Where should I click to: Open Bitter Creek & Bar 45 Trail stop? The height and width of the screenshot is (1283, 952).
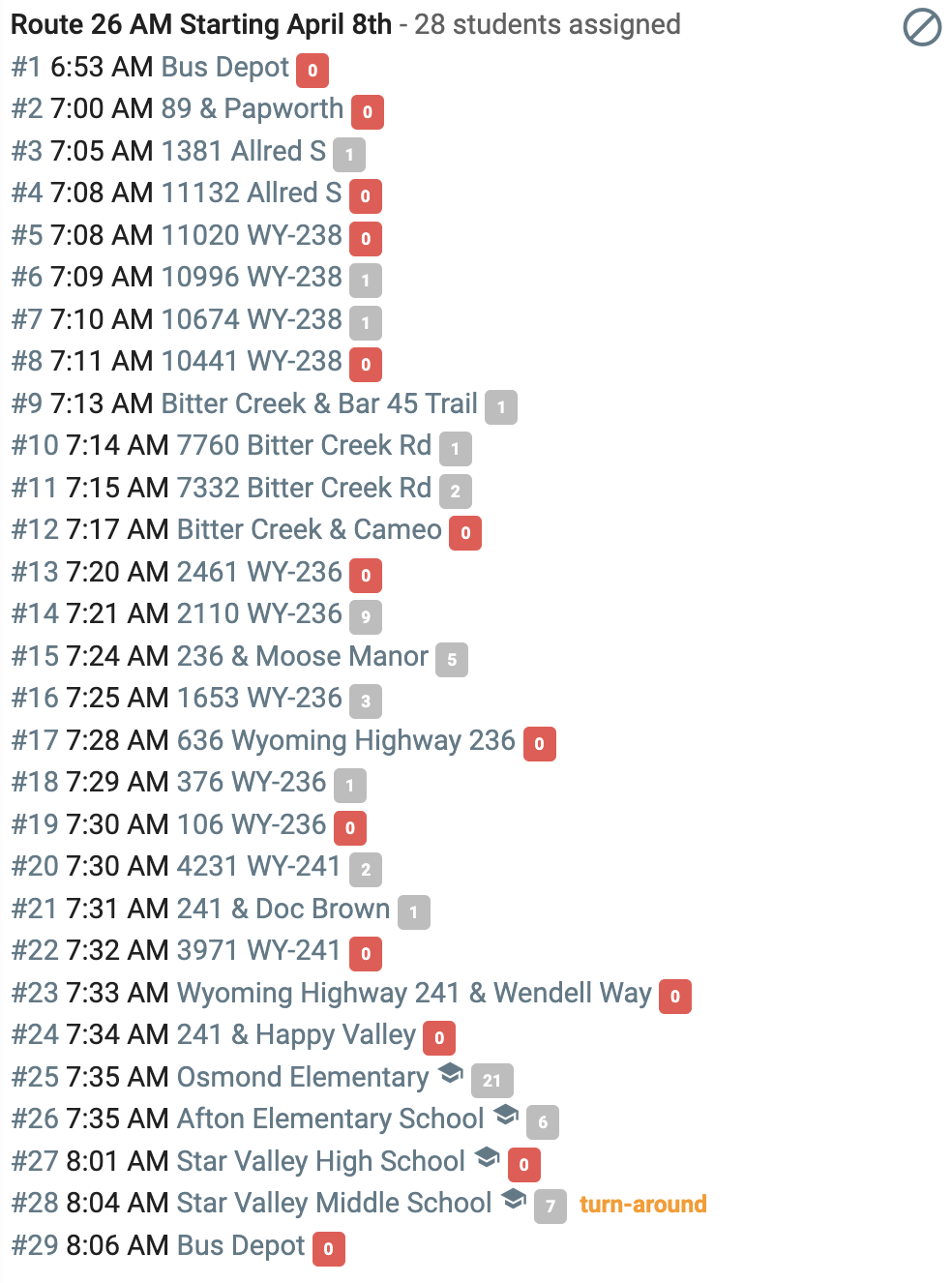[319, 403]
